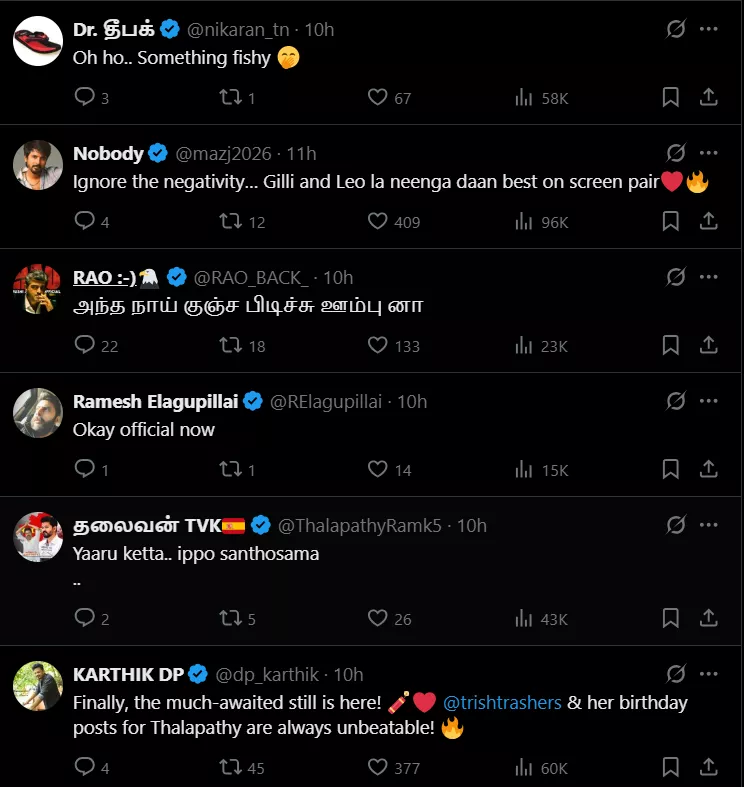Like KARTHIK DP's birthday post reply
The image size is (744, 787).
377,768
